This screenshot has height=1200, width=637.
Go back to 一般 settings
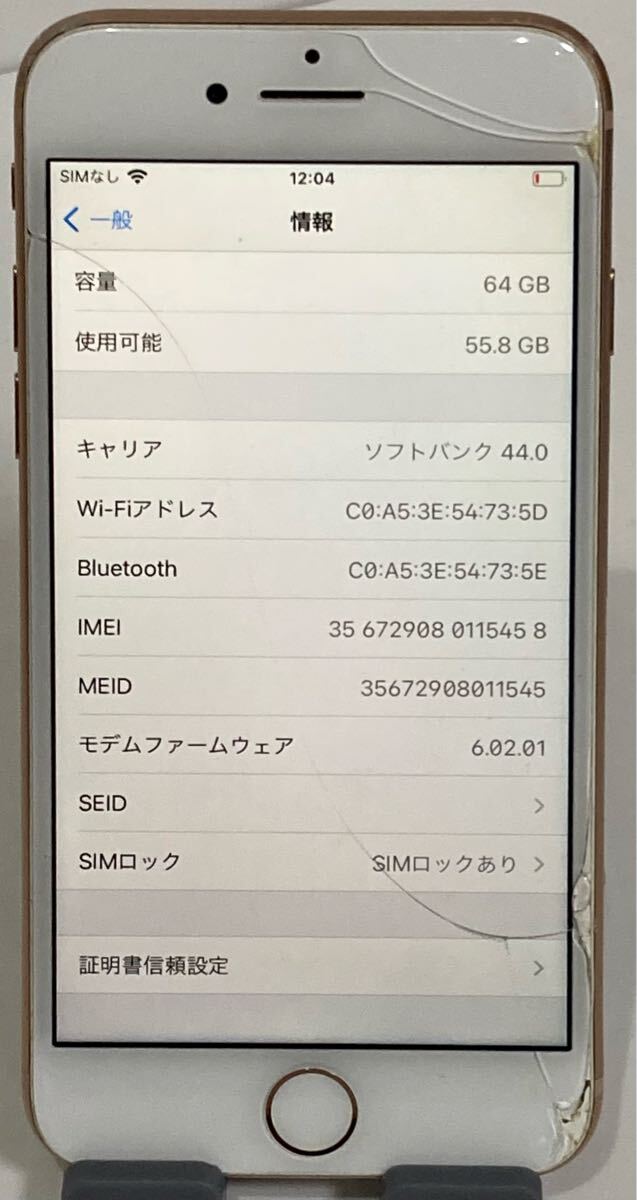tap(98, 220)
